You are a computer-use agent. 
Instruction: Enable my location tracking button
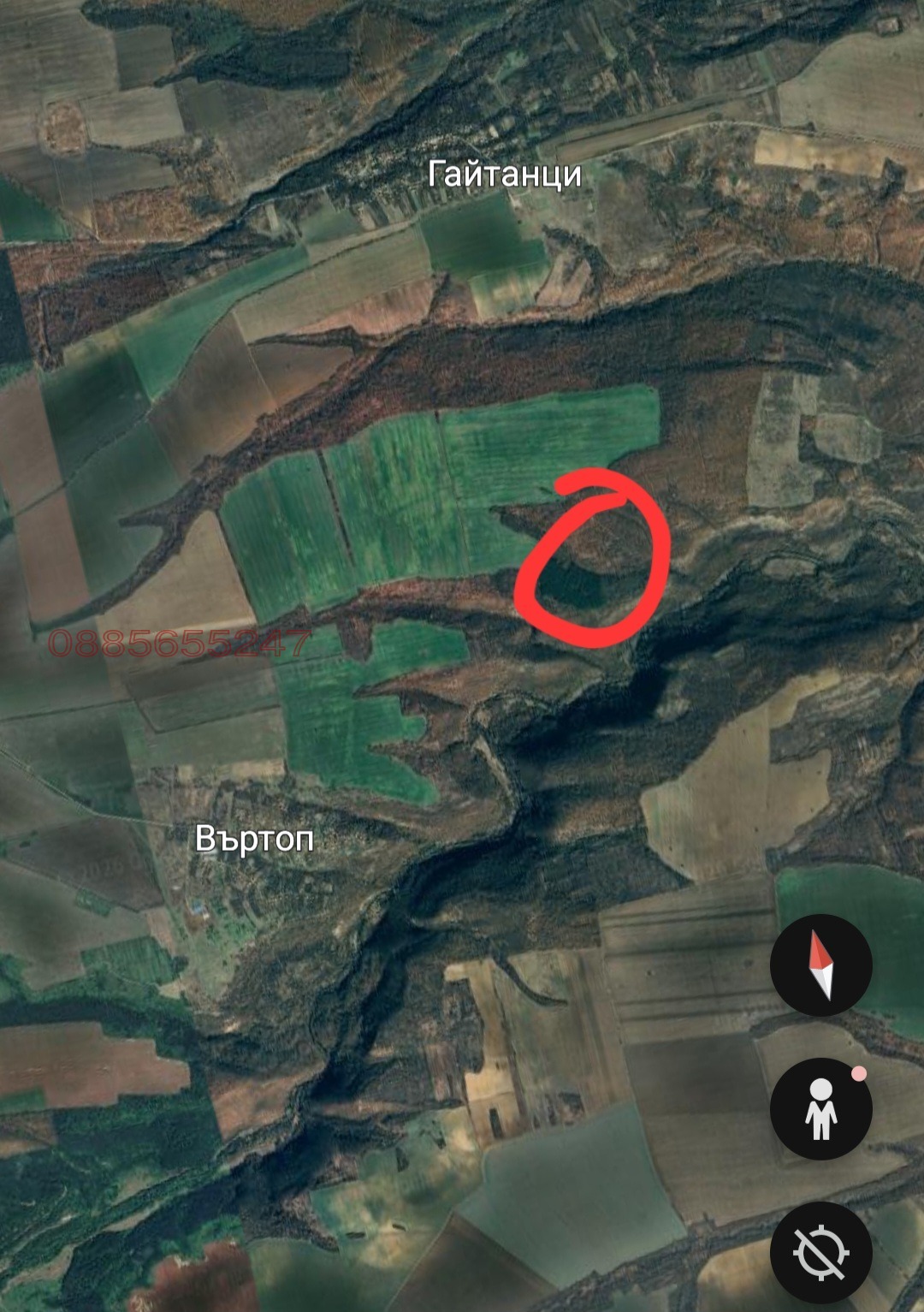[820, 1253]
